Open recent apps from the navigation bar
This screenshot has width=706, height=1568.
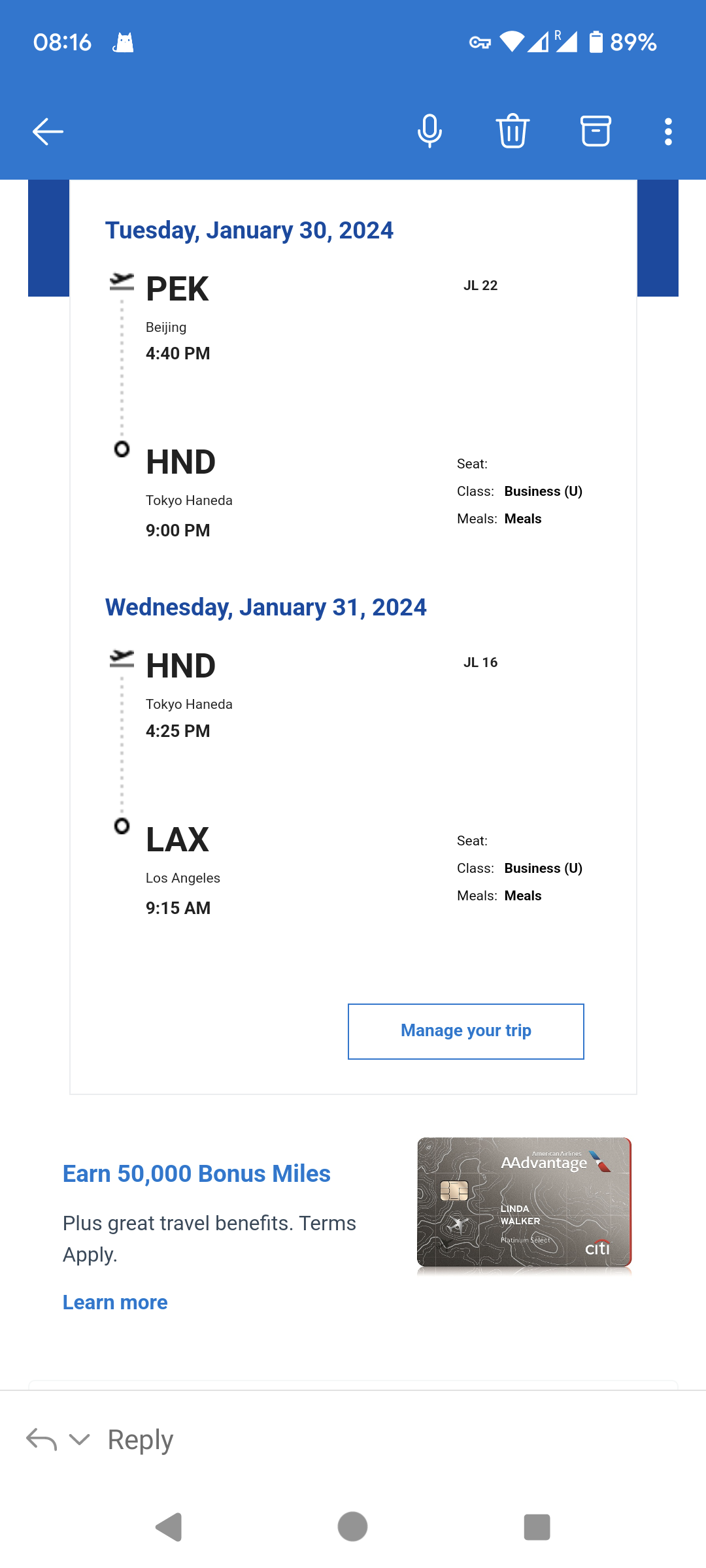point(537,1527)
